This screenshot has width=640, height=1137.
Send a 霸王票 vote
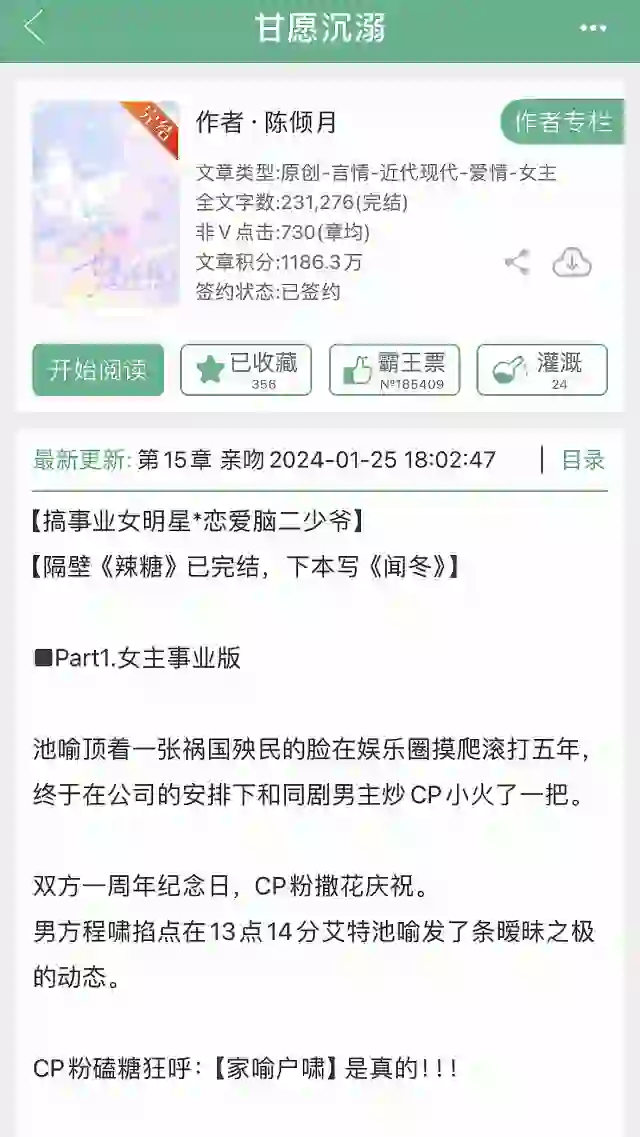click(394, 370)
